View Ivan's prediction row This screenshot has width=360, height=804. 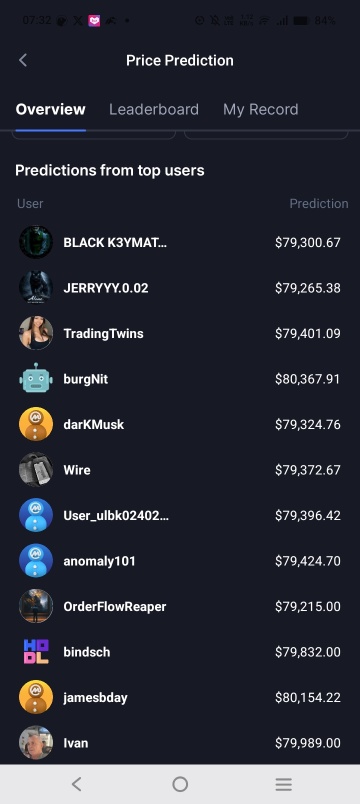[x=180, y=742]
